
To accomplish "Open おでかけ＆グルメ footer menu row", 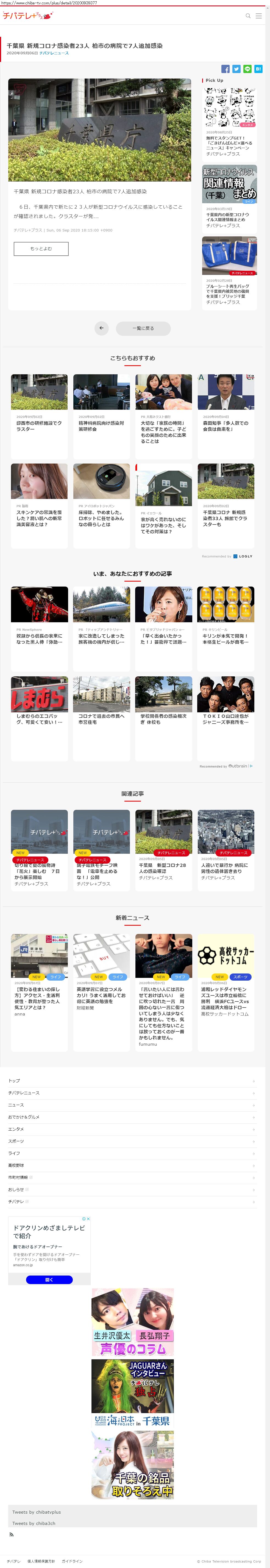I will [x=132, y=1116].
